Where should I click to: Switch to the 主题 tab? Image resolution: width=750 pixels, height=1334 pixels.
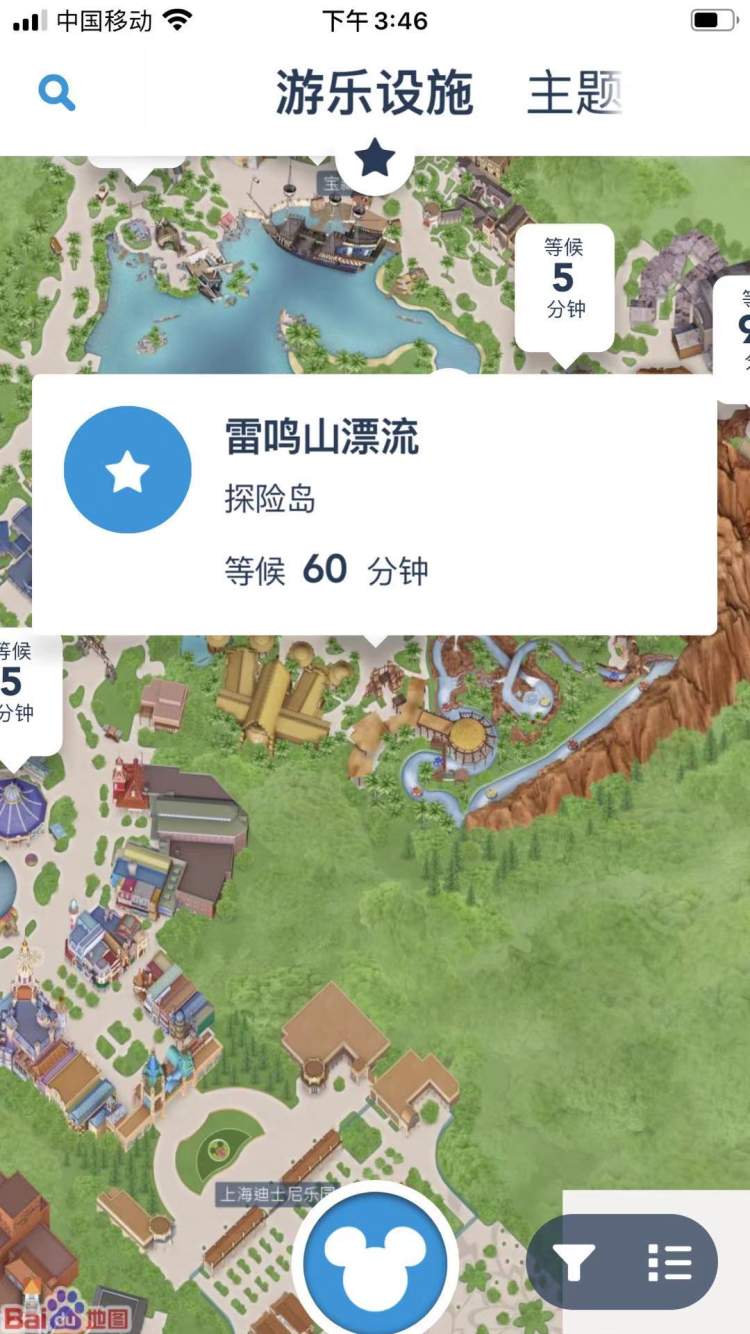(x=574, y=94)
